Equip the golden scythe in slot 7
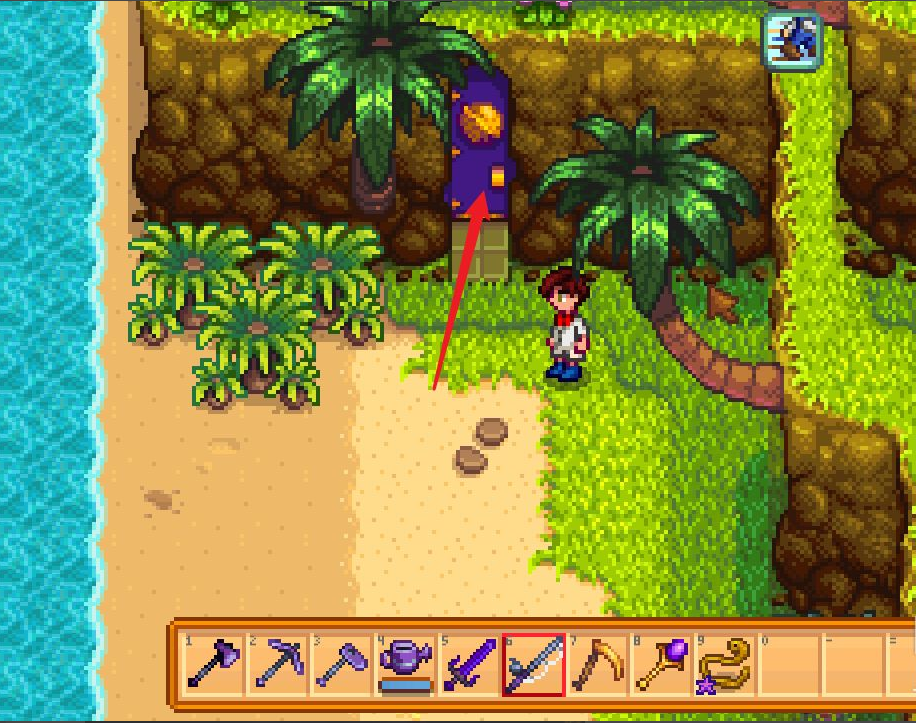The height and width of the screenshot is (723, 916). click(x=598, y=663)
